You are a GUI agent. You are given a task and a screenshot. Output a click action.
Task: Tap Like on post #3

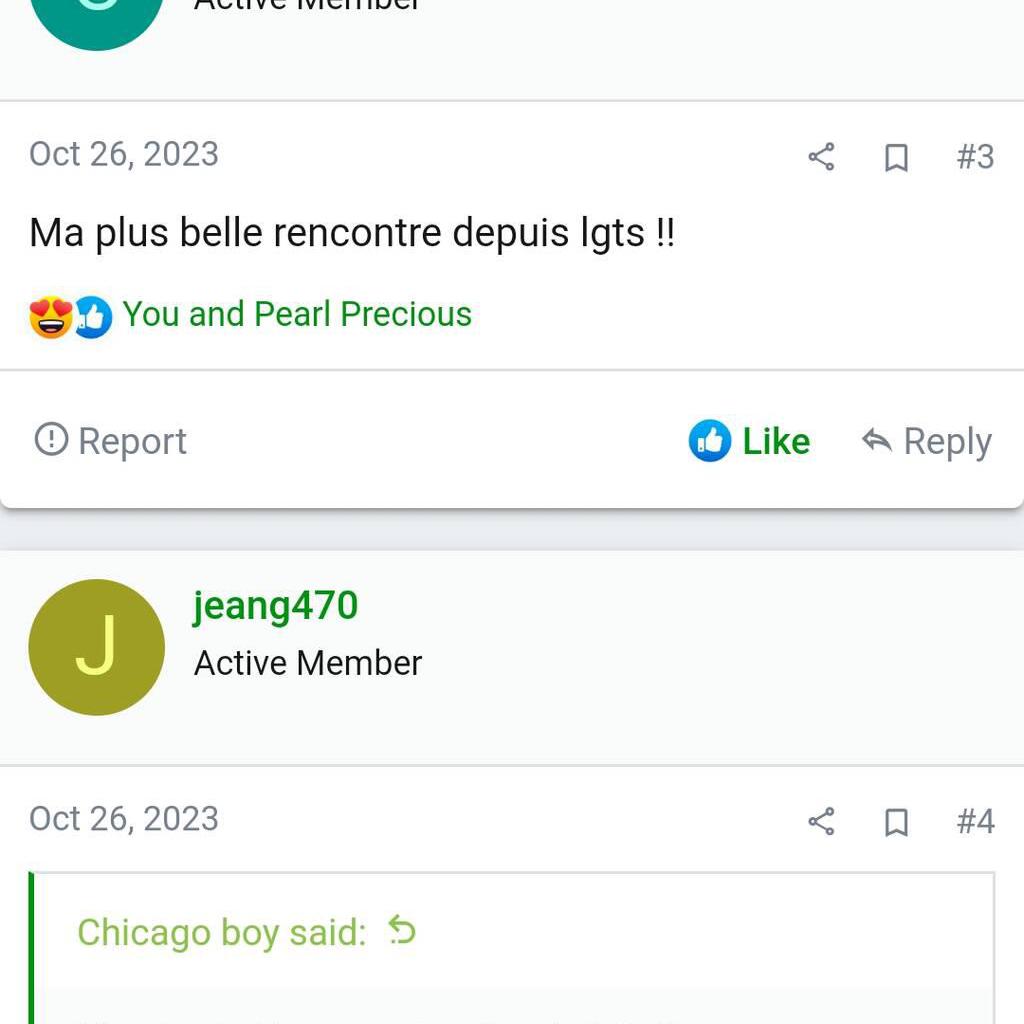coord(750,441)
